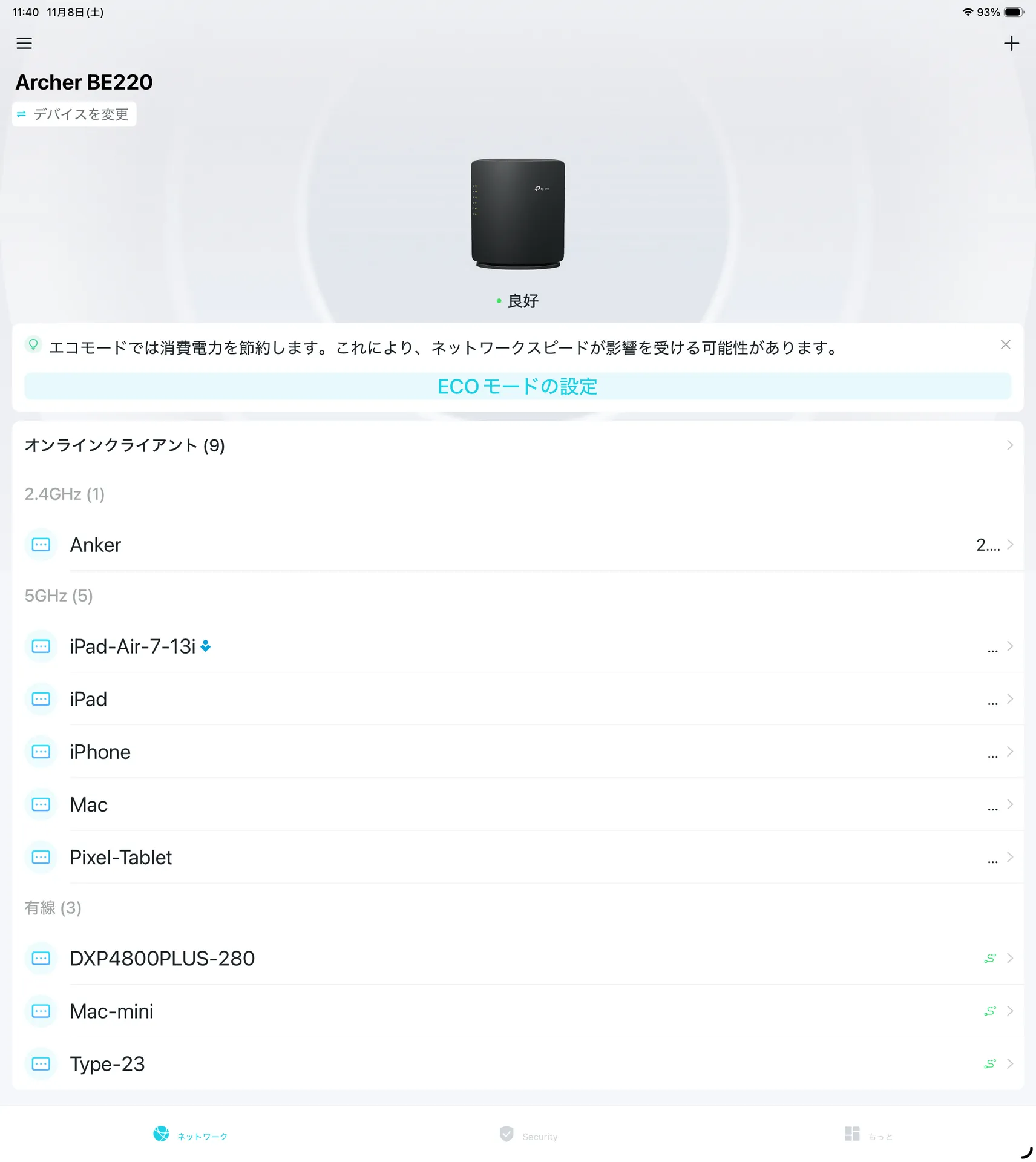Open the iPad-Air-7-13i client
Image resolution: width=1036 pixels, height=1162 pixels.
click(517, 646)
